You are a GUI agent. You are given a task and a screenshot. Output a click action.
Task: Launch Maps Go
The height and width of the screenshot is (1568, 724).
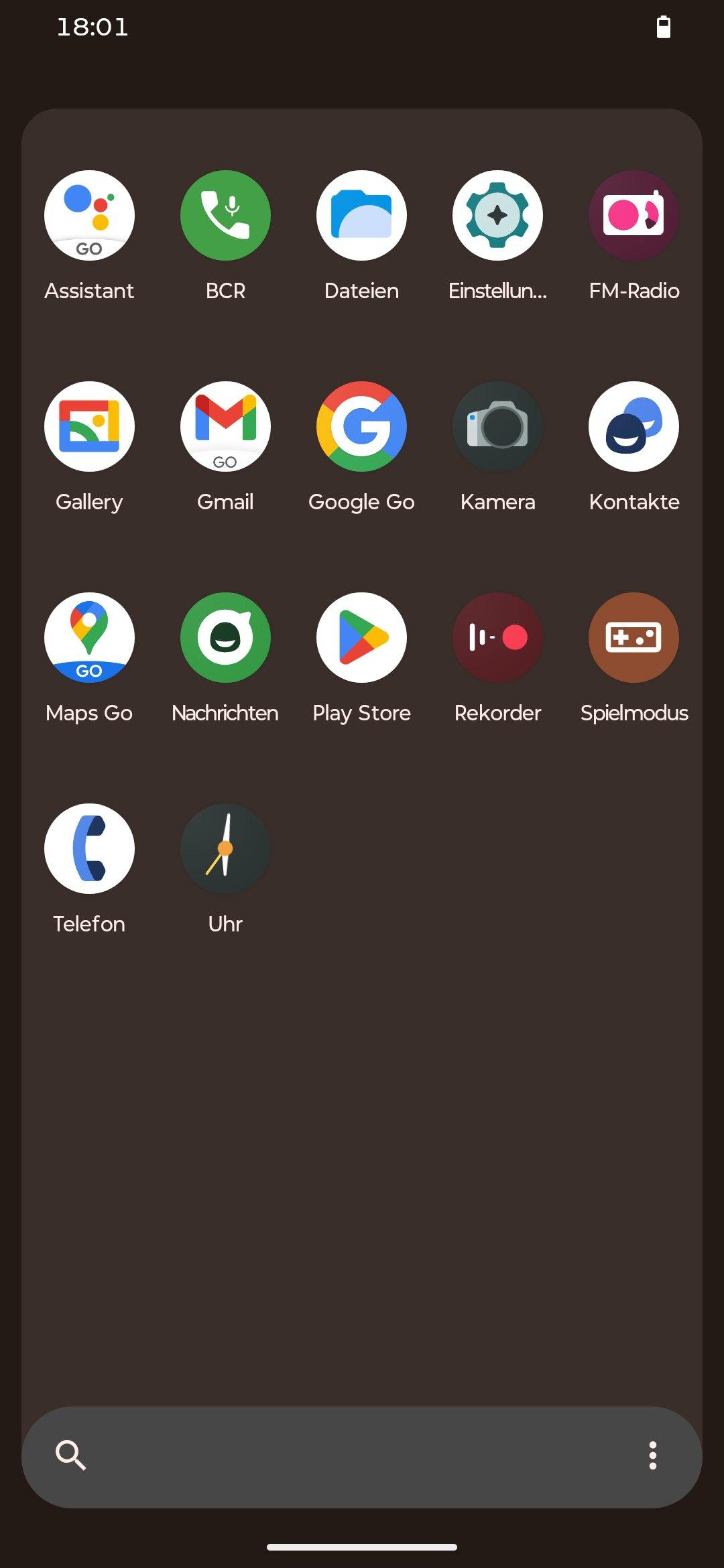(89, 637)
